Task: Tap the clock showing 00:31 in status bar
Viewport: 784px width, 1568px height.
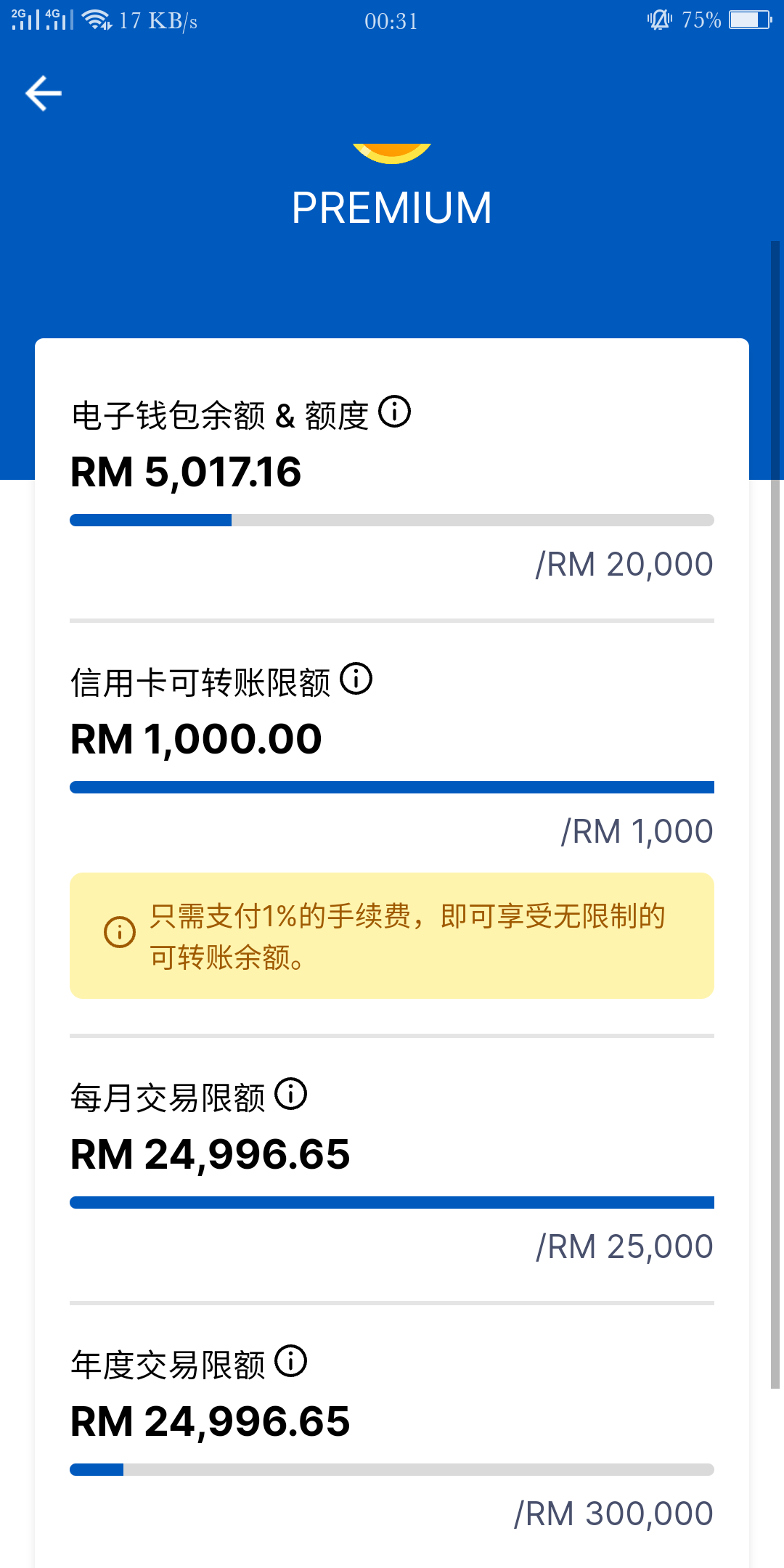Action: click(x=392, y=20)
